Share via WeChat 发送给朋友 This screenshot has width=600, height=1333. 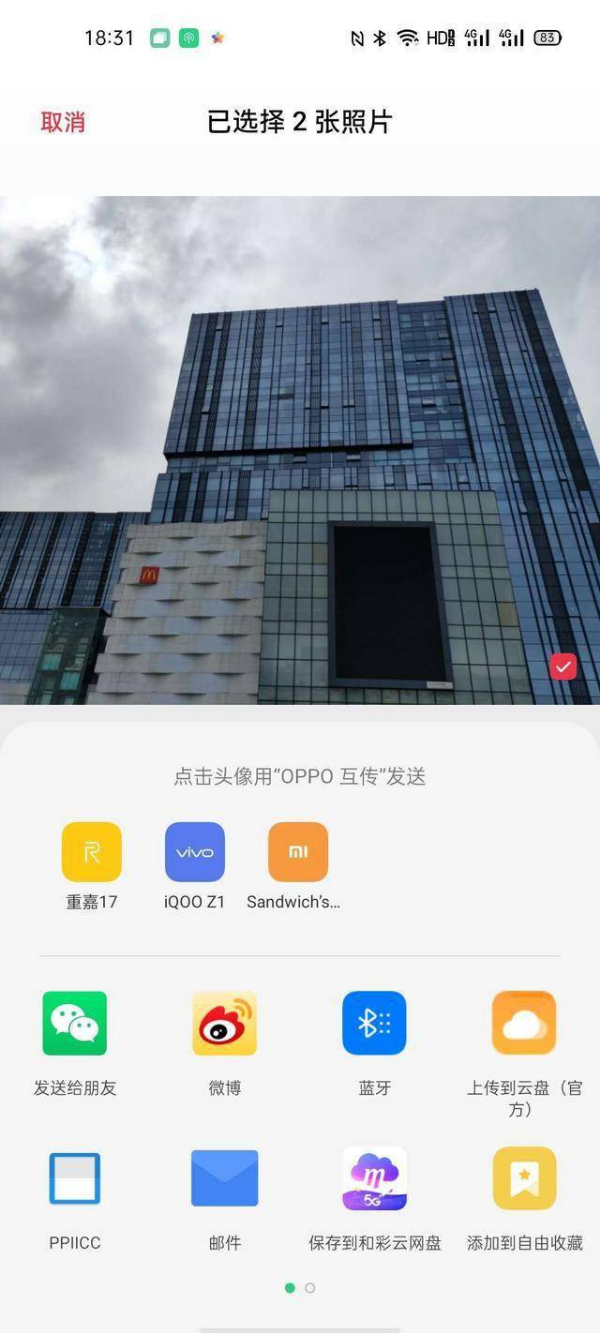point(75,1024)
